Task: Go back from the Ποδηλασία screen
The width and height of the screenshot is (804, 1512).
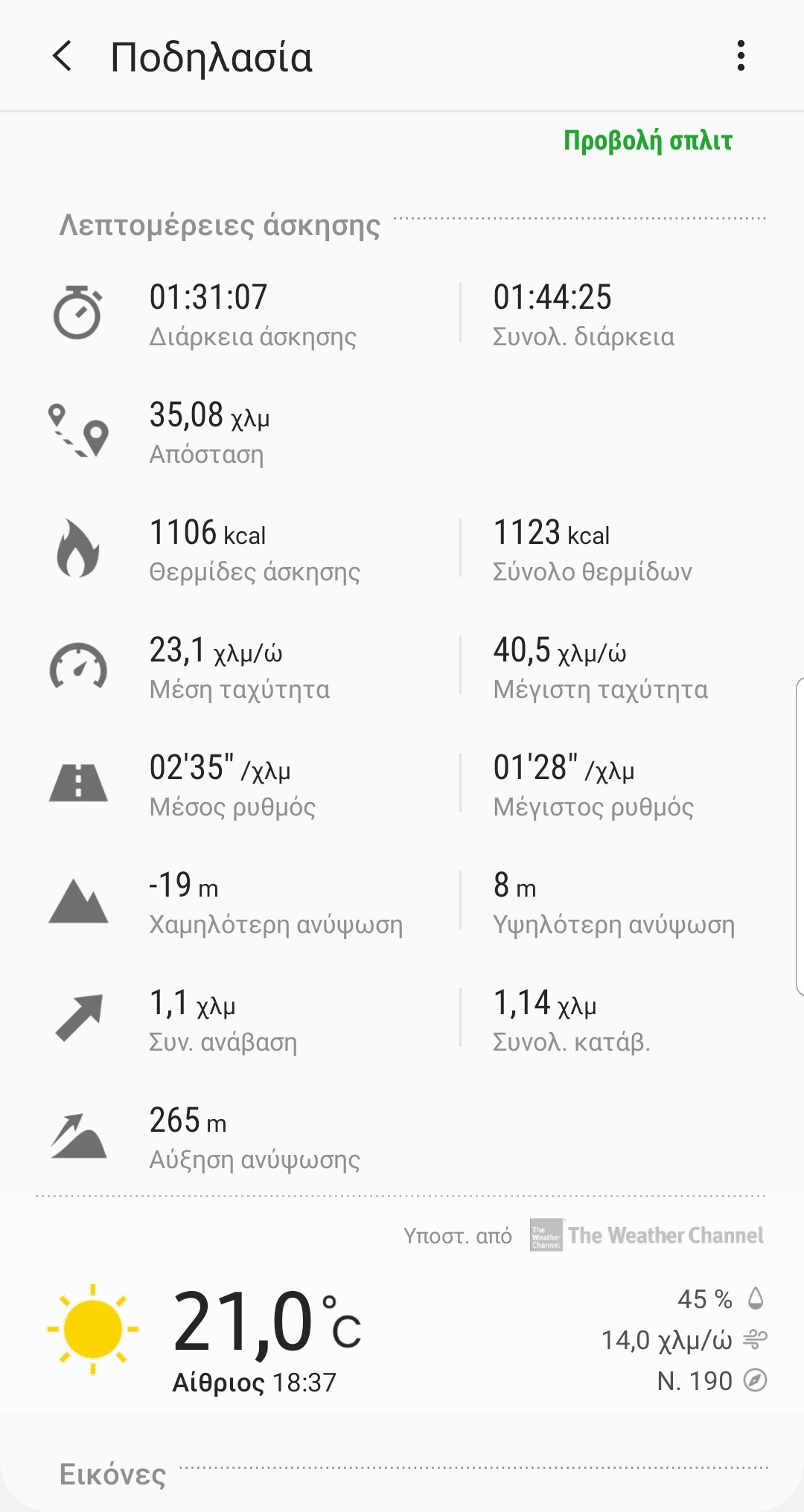Action: (x=63, y=57)
